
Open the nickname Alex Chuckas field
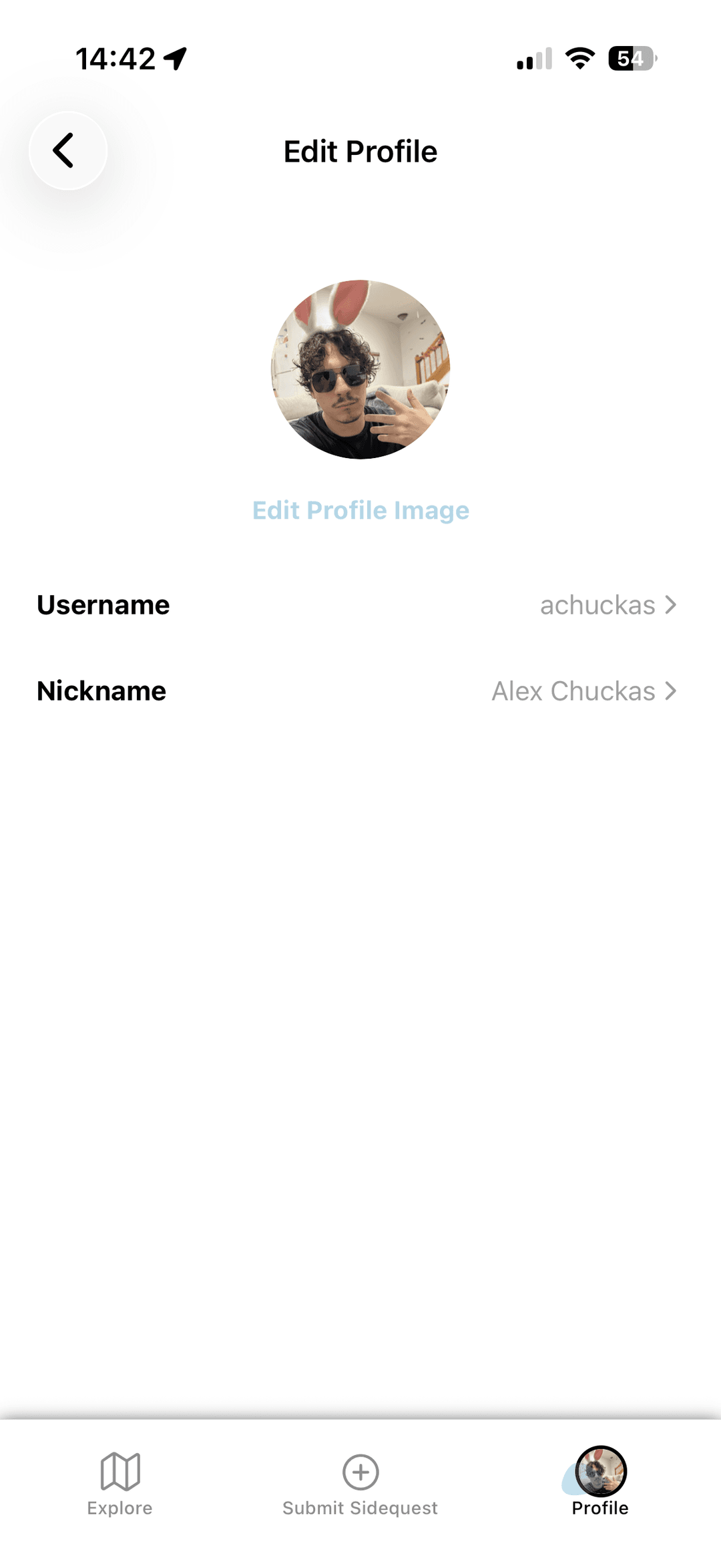click(x=575, y=692)
